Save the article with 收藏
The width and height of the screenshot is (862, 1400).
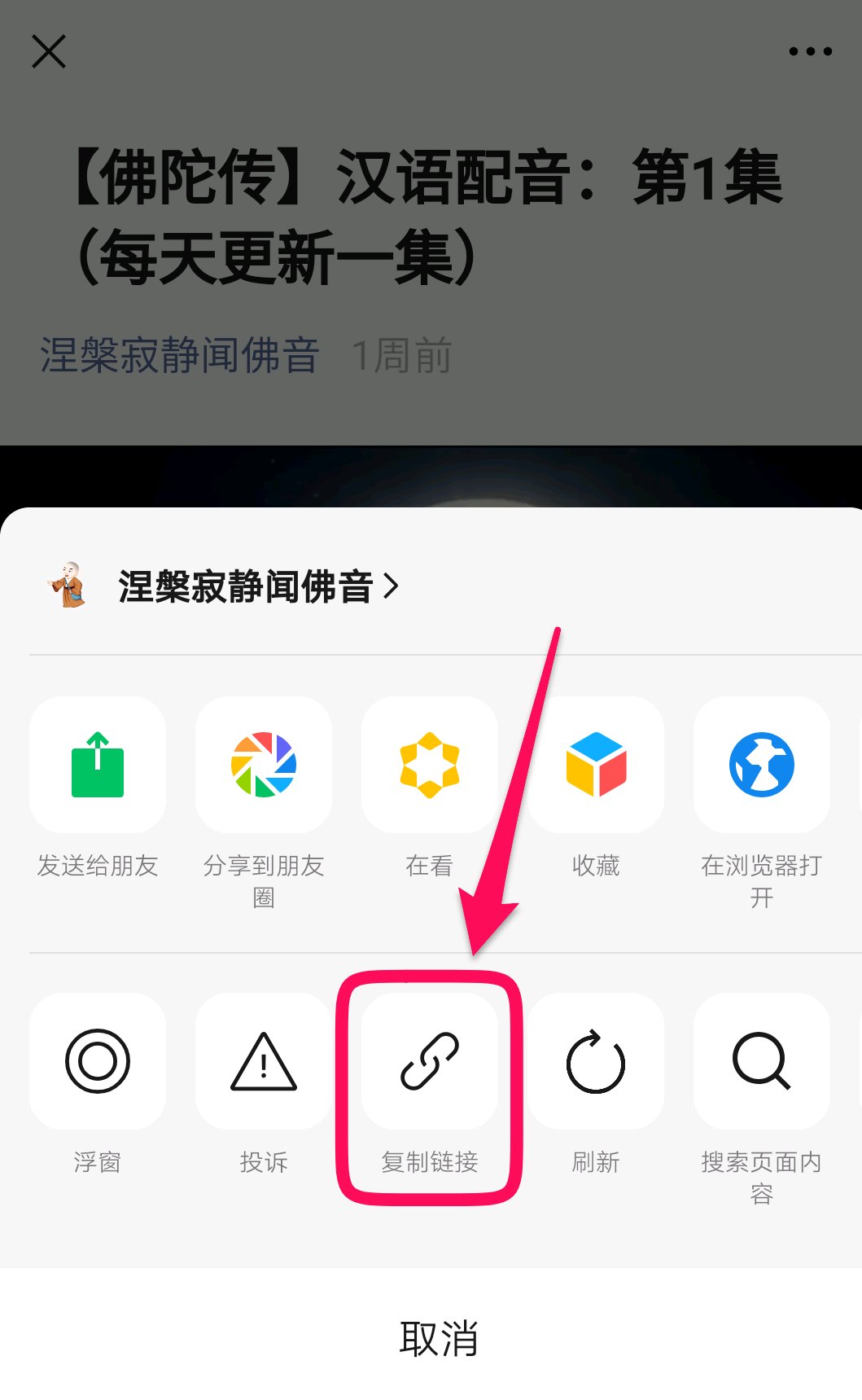(x=596, y=766)
